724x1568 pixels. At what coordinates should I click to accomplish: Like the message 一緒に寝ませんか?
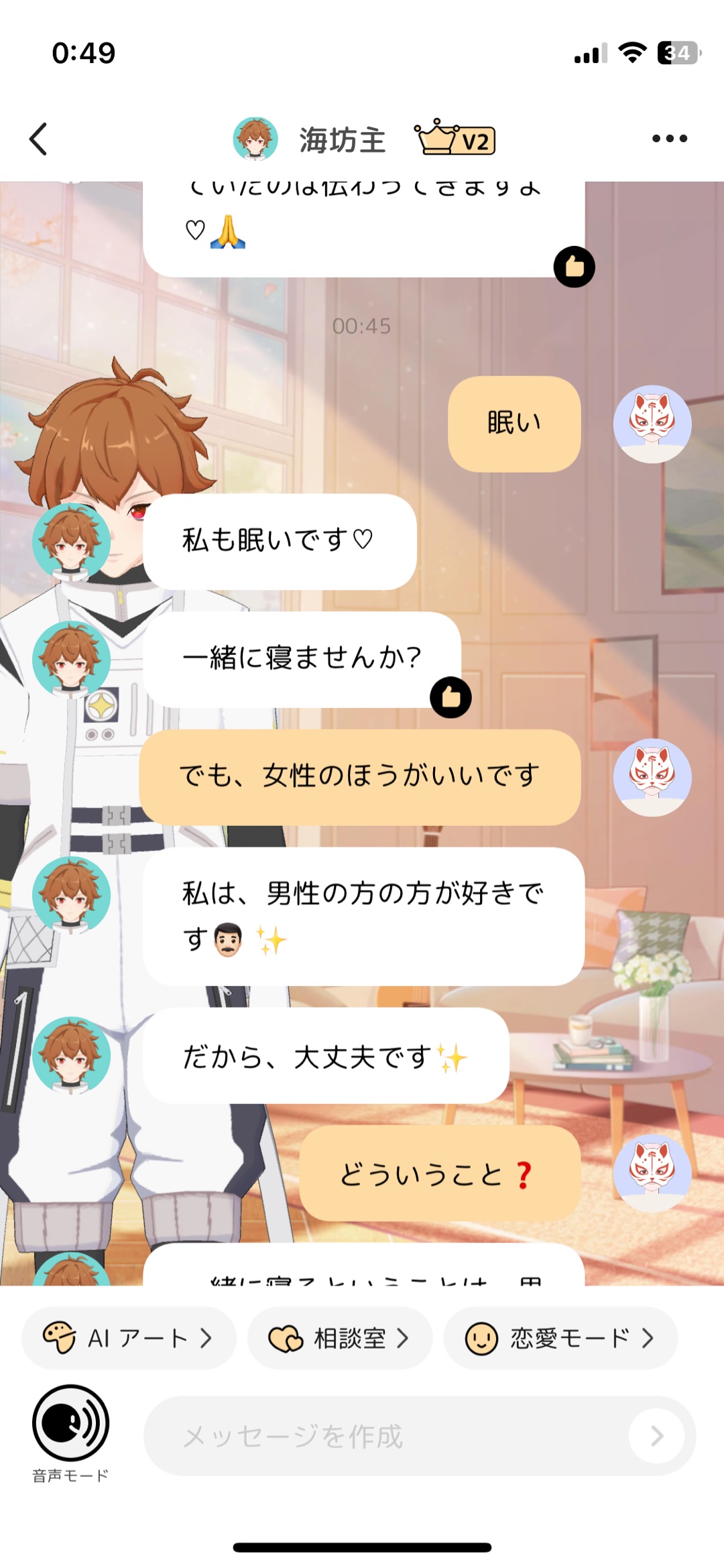(450, 697)
